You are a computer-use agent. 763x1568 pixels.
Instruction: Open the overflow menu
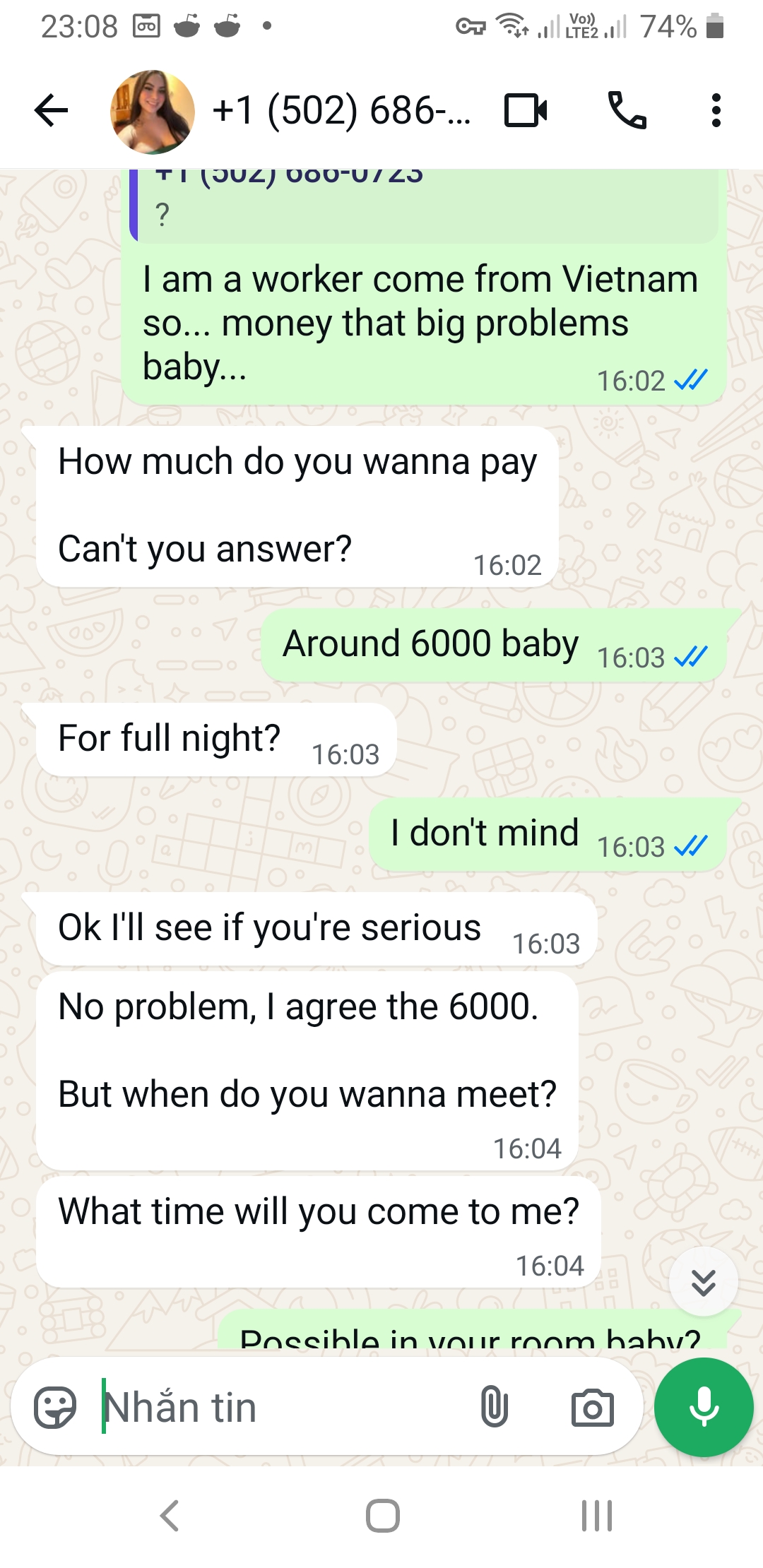pos(716,111)
